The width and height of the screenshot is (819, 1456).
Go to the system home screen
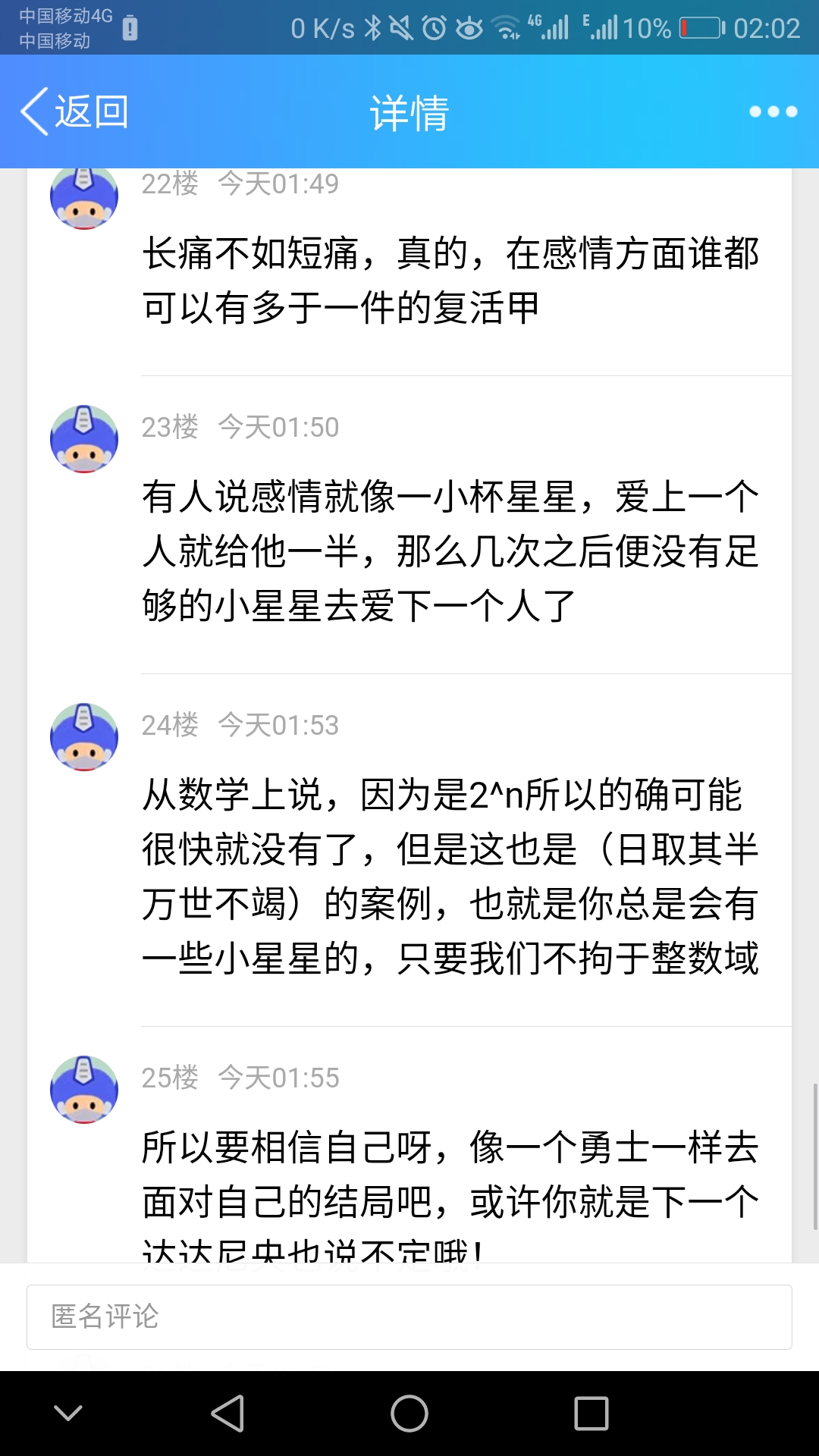pyautogui.click(x=409, y=1414)
